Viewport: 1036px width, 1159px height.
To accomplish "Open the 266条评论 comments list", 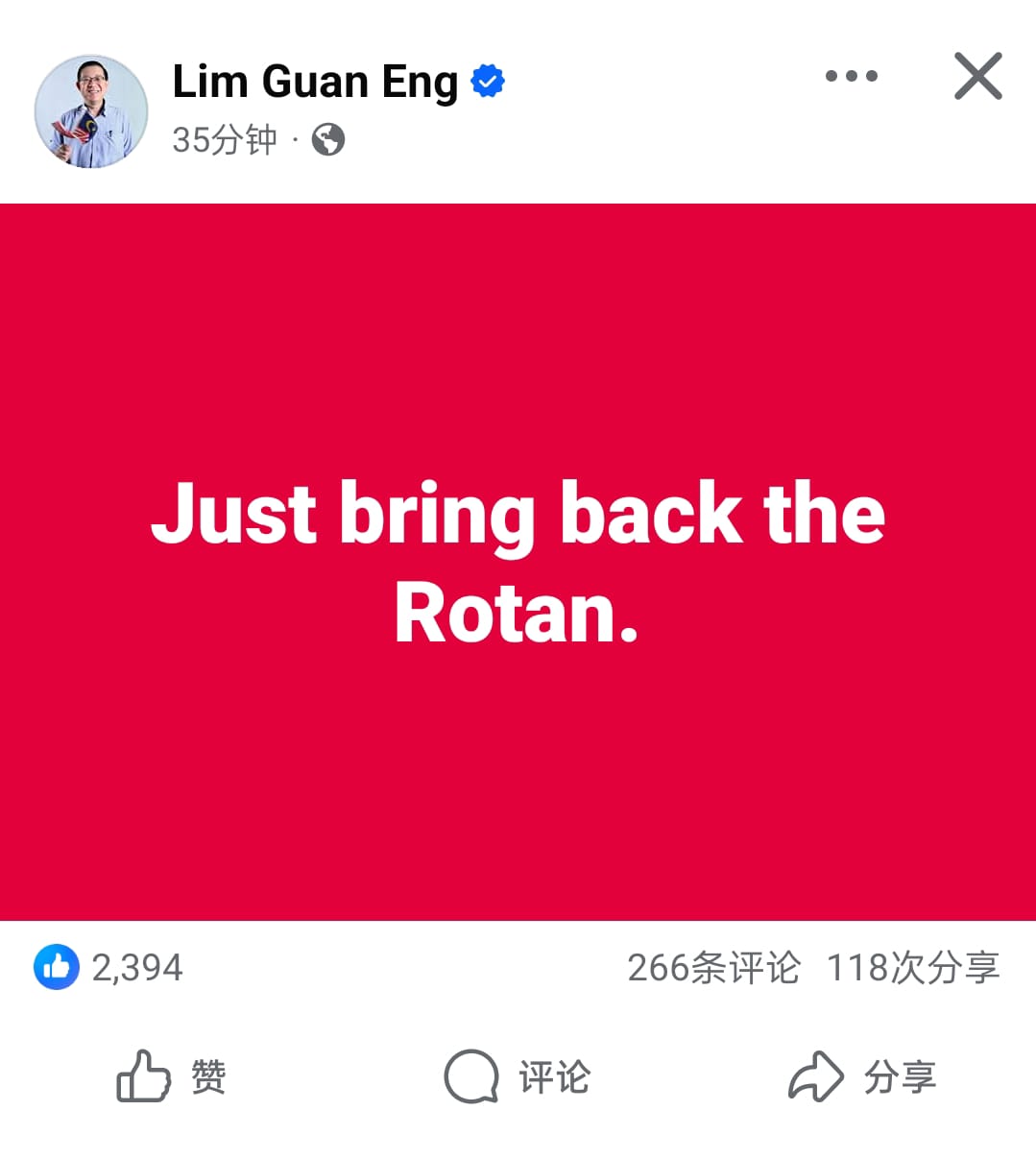I will tap(712, 968).
